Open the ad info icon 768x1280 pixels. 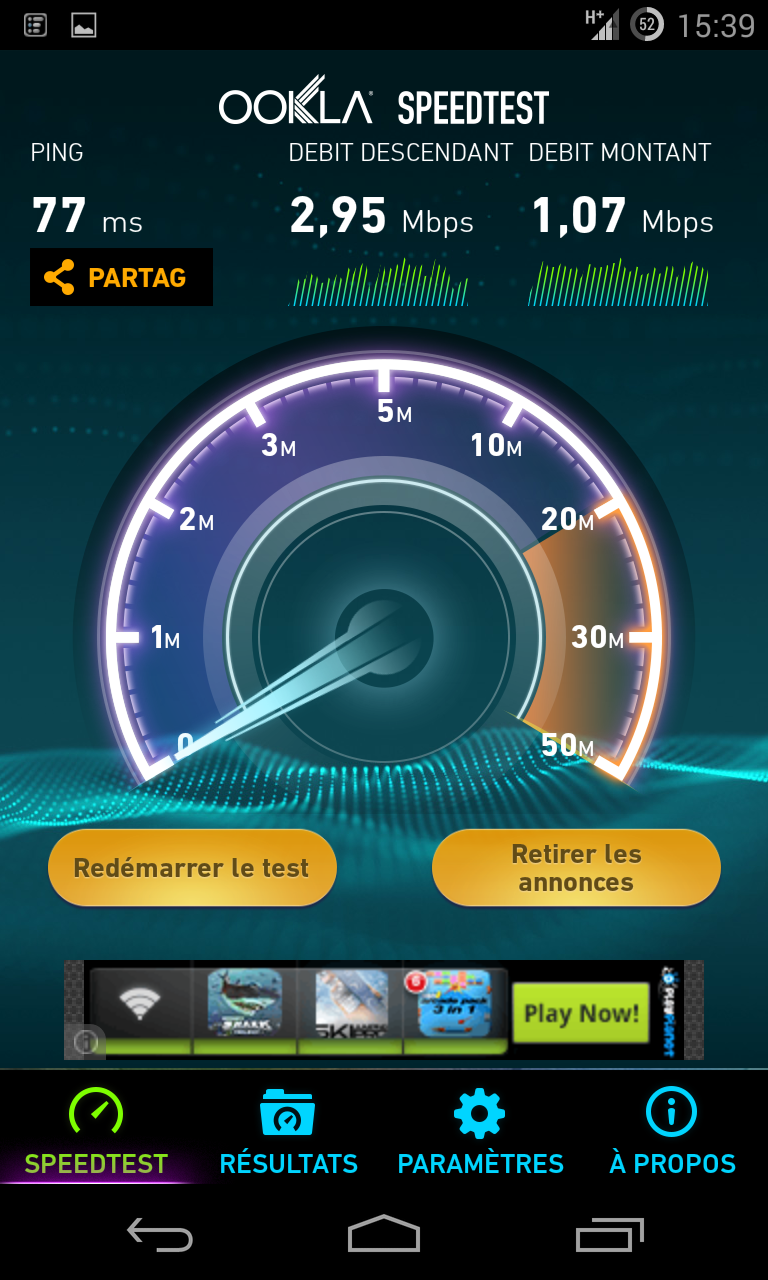(x=86, y=1042)
